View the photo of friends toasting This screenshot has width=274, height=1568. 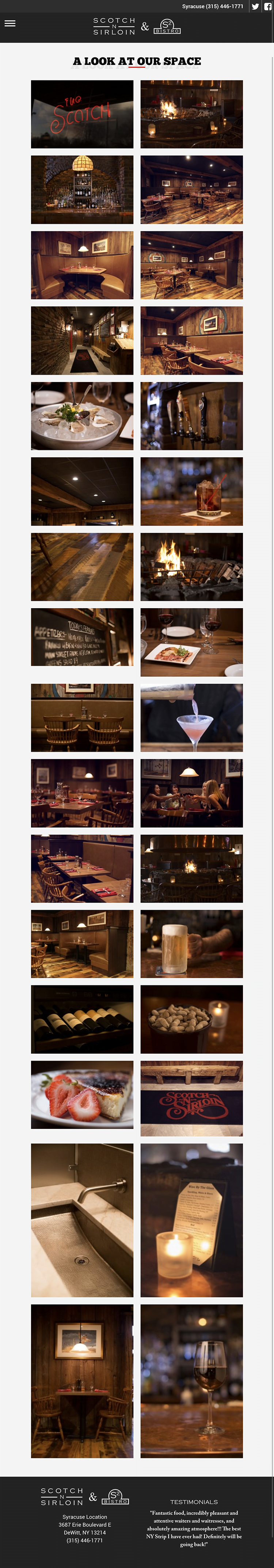(x=191, y=793)
